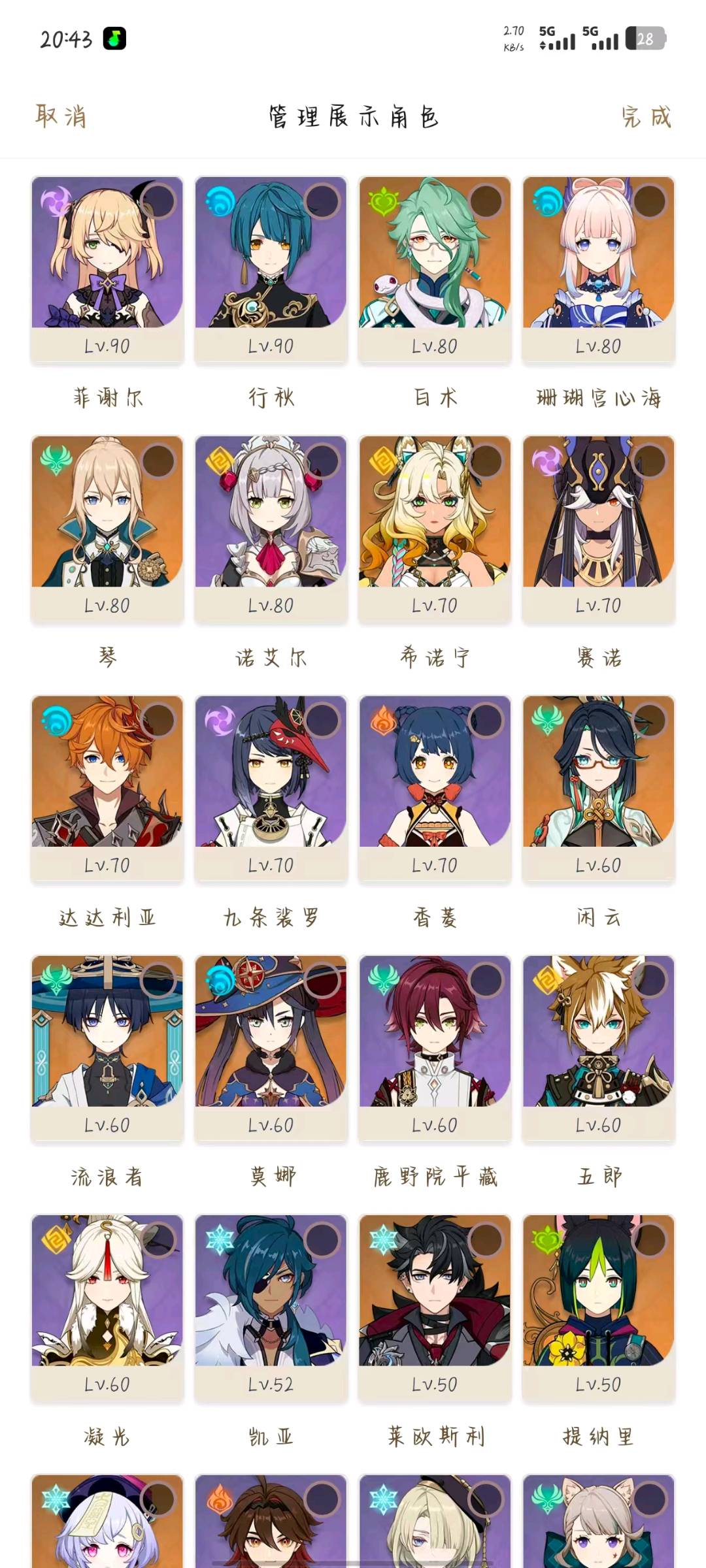Viewport: 706px width, 1568px height.
Task: Select 闲云 character card
Action: pyautogui.click(x=598, y=789)
